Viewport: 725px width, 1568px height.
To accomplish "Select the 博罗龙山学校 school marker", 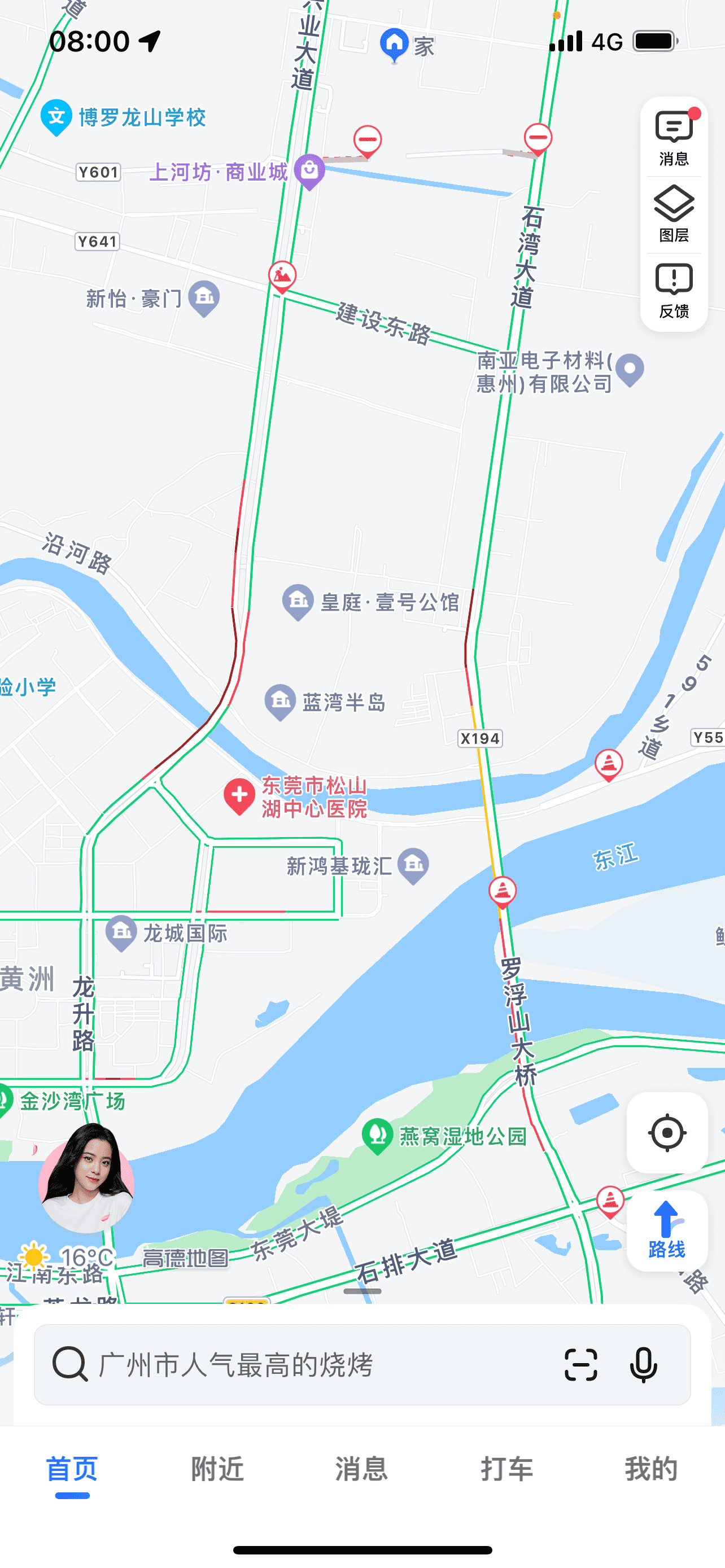I will [56, 116].
